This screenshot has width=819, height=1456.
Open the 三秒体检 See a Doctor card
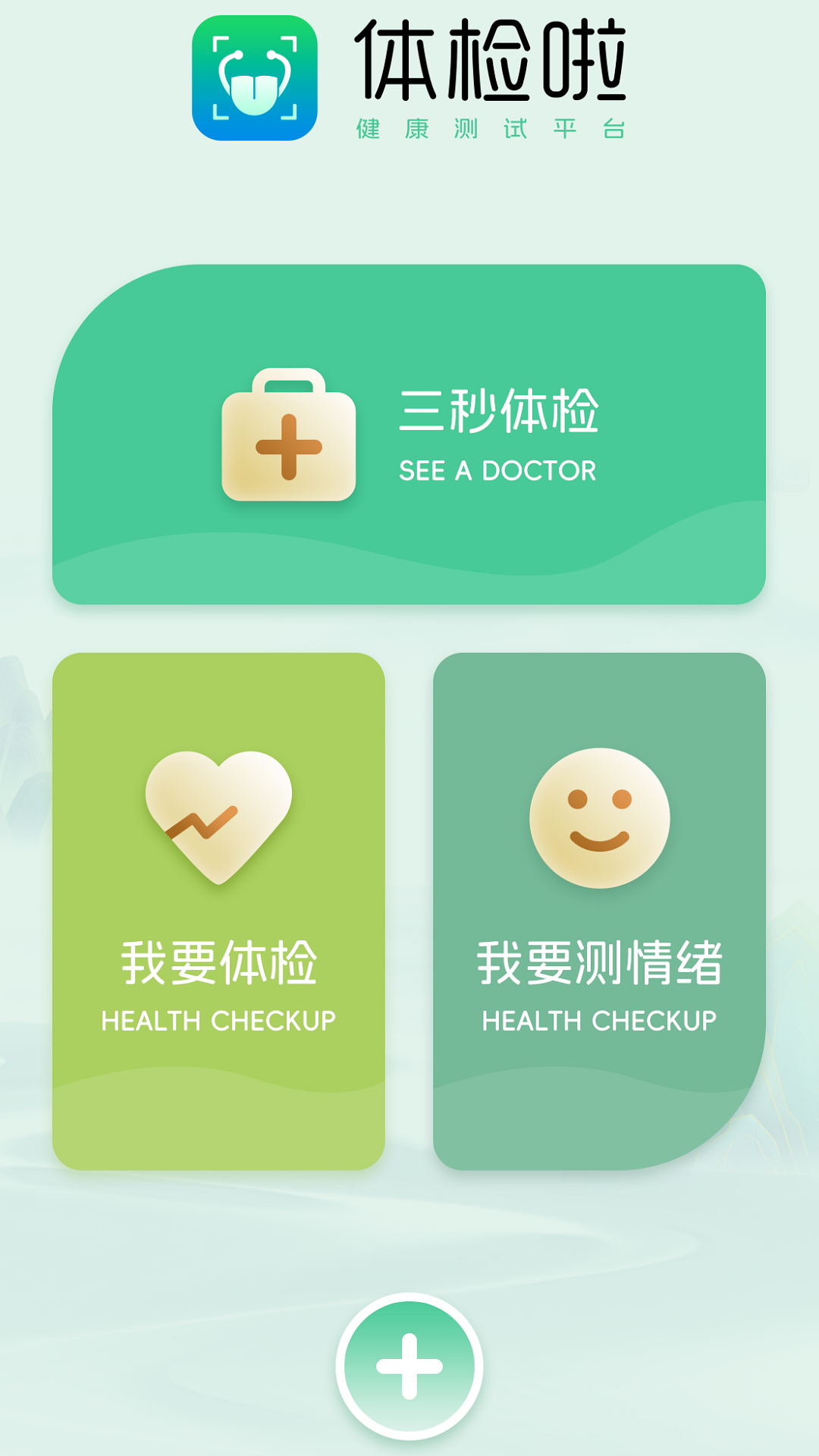click(409, 434)
